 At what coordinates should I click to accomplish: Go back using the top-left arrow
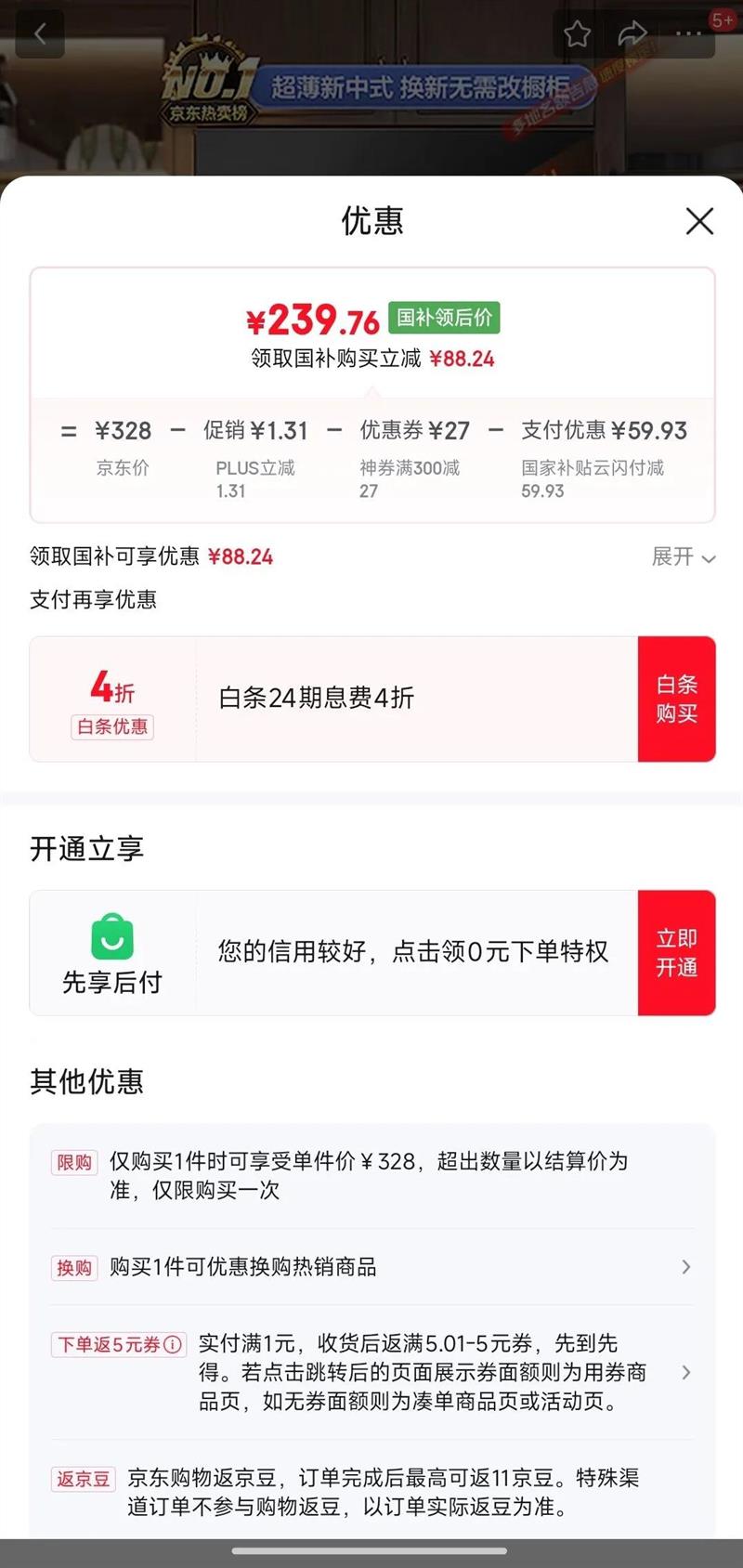(40, 35)
